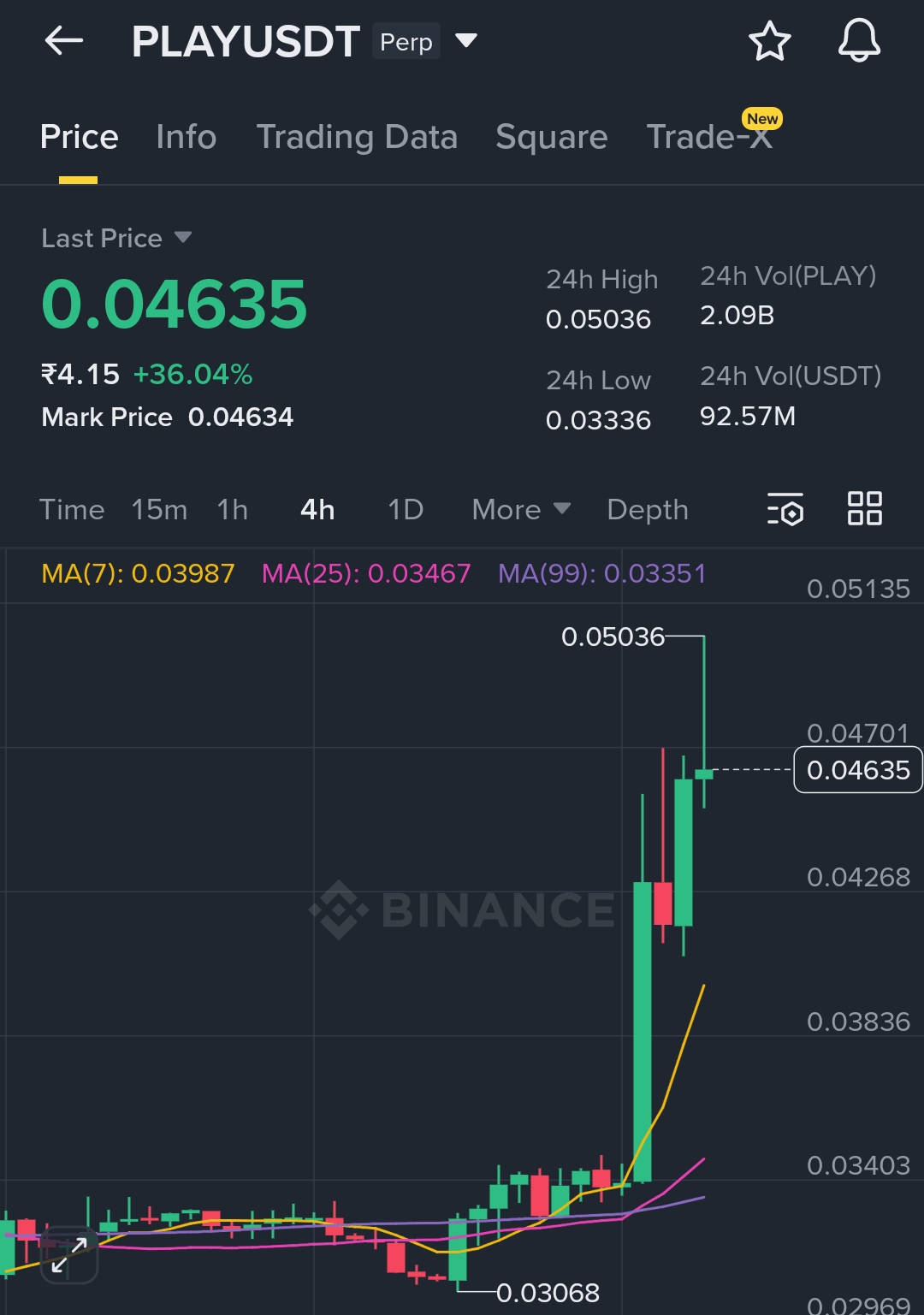This screenshot has width=924, height=1315.
Task: Open the Trade-X tab
Action: click(709, 137)
